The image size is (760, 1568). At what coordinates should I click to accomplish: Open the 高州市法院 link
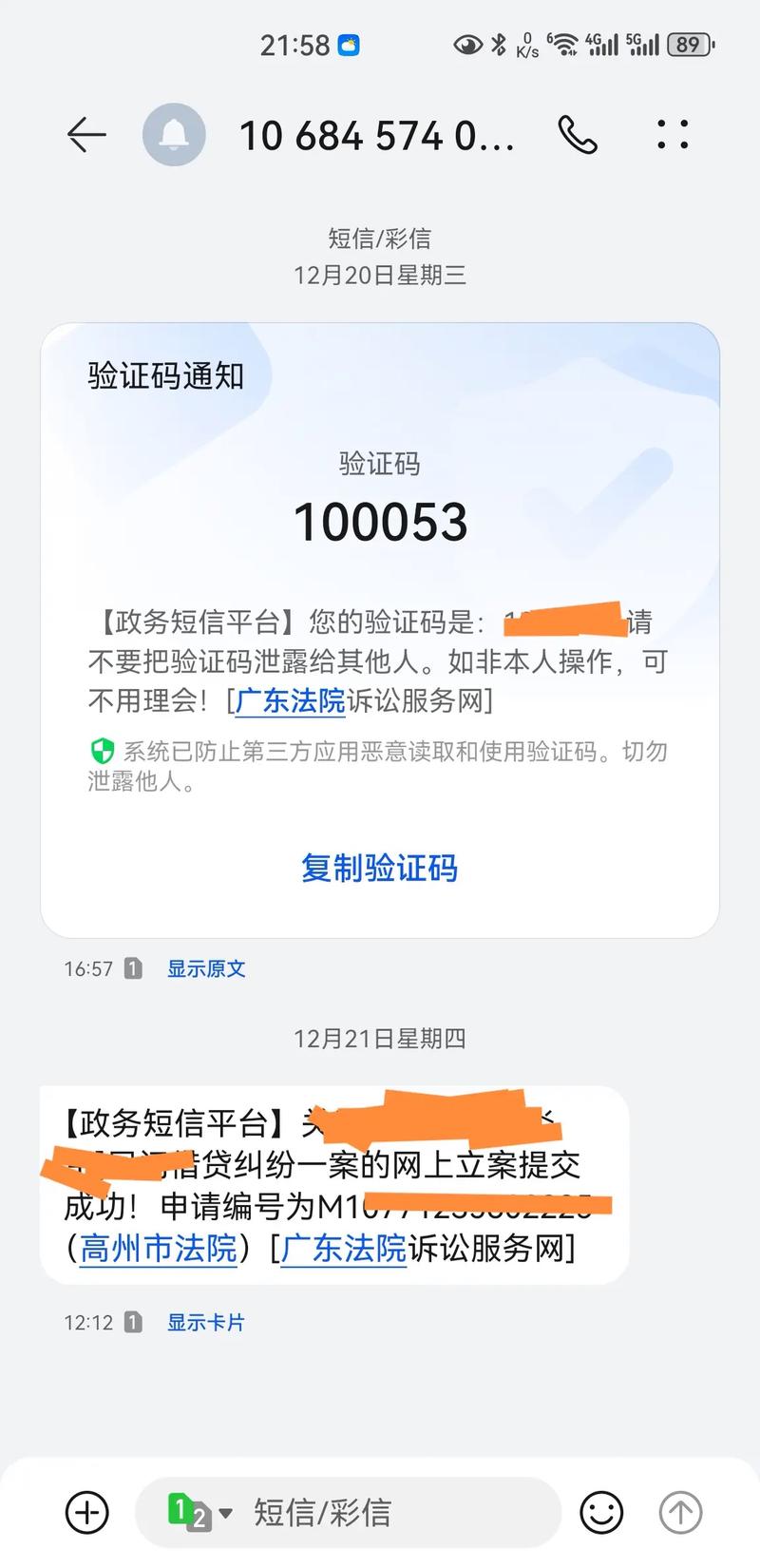158,1248
